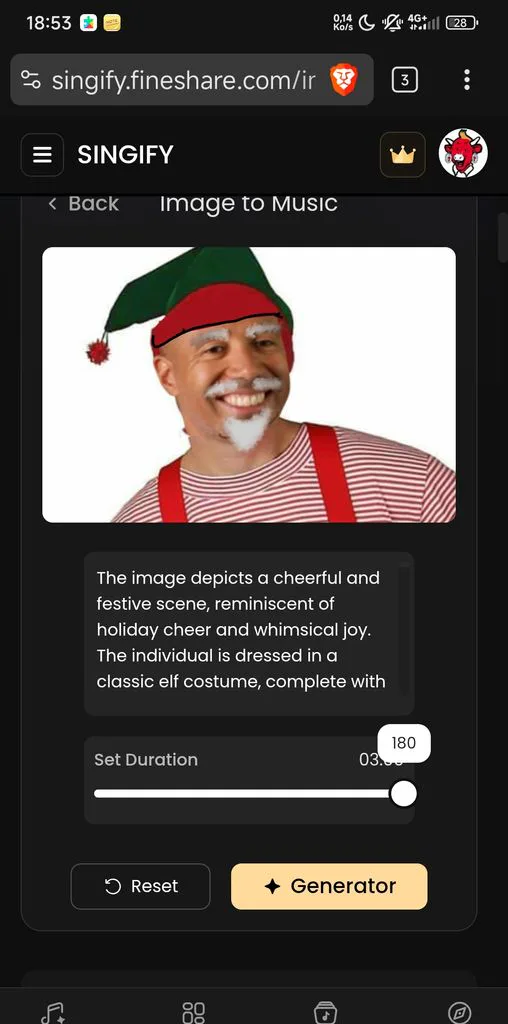
Task: Open the browser overflow menu
Action: coord(466,80)
